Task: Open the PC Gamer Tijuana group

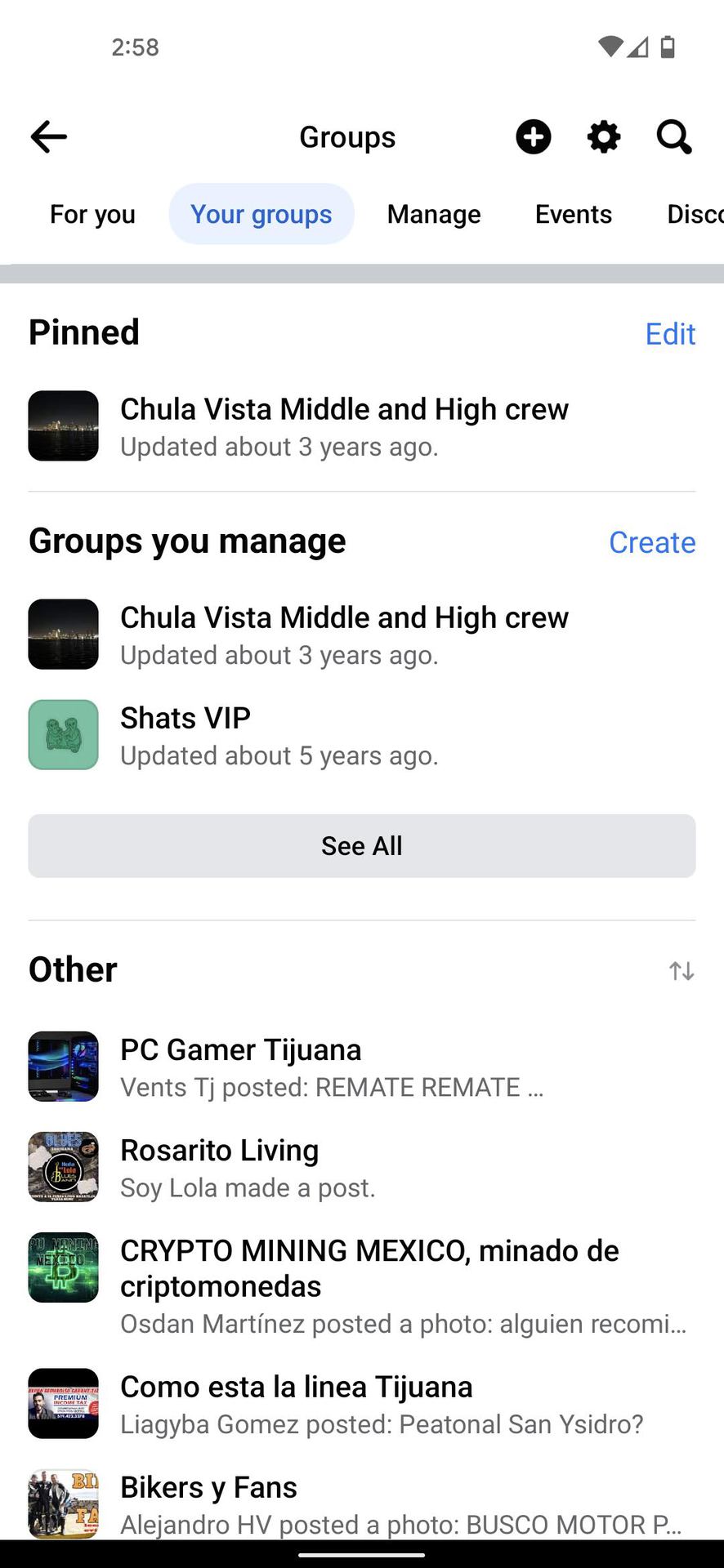Action: [x=241, y=1067]
